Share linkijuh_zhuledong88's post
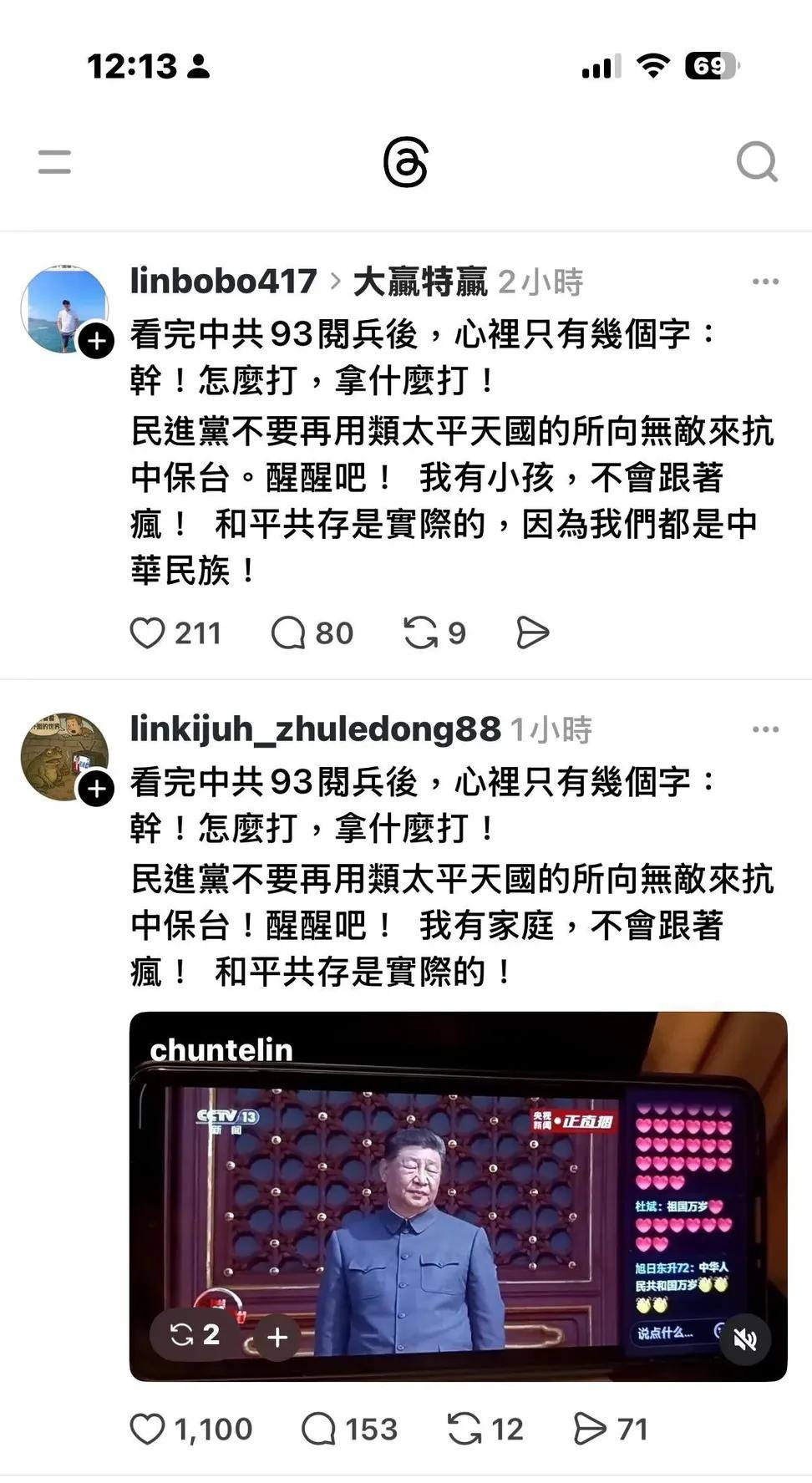The image size is (812, 1483). click(x=590, y=1429)
